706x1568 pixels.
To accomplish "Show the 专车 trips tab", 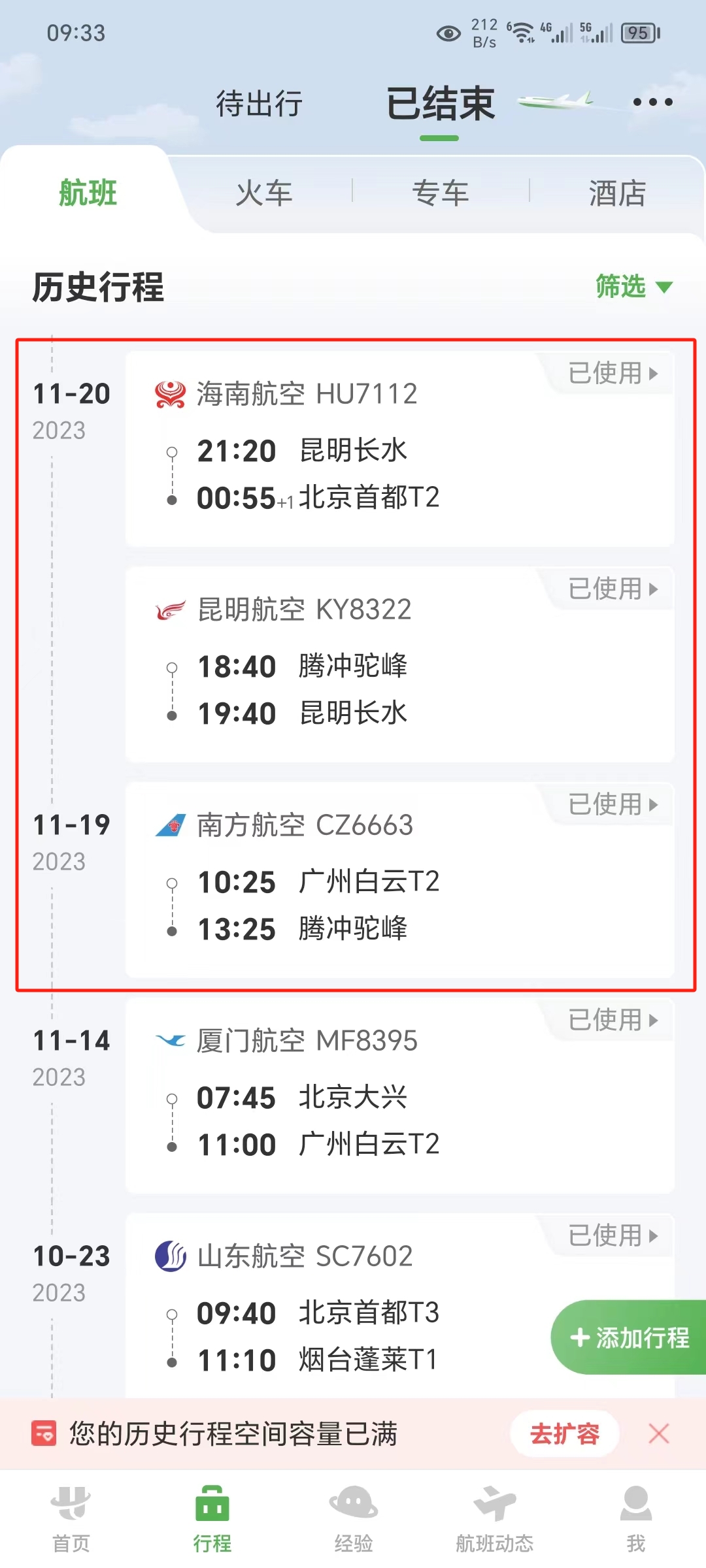I will (x=441, y=193).
